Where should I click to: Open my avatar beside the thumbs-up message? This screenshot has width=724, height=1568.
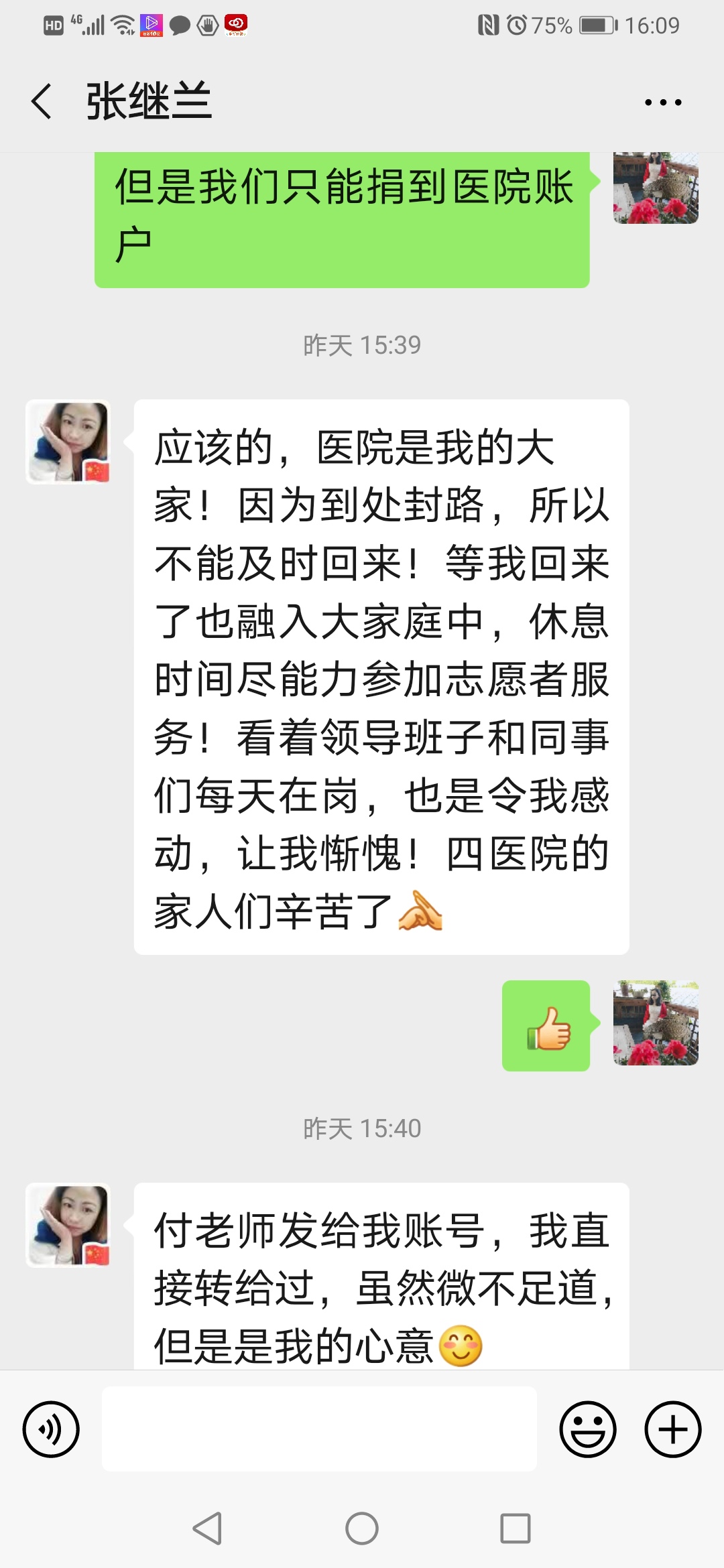point(656,1023)
